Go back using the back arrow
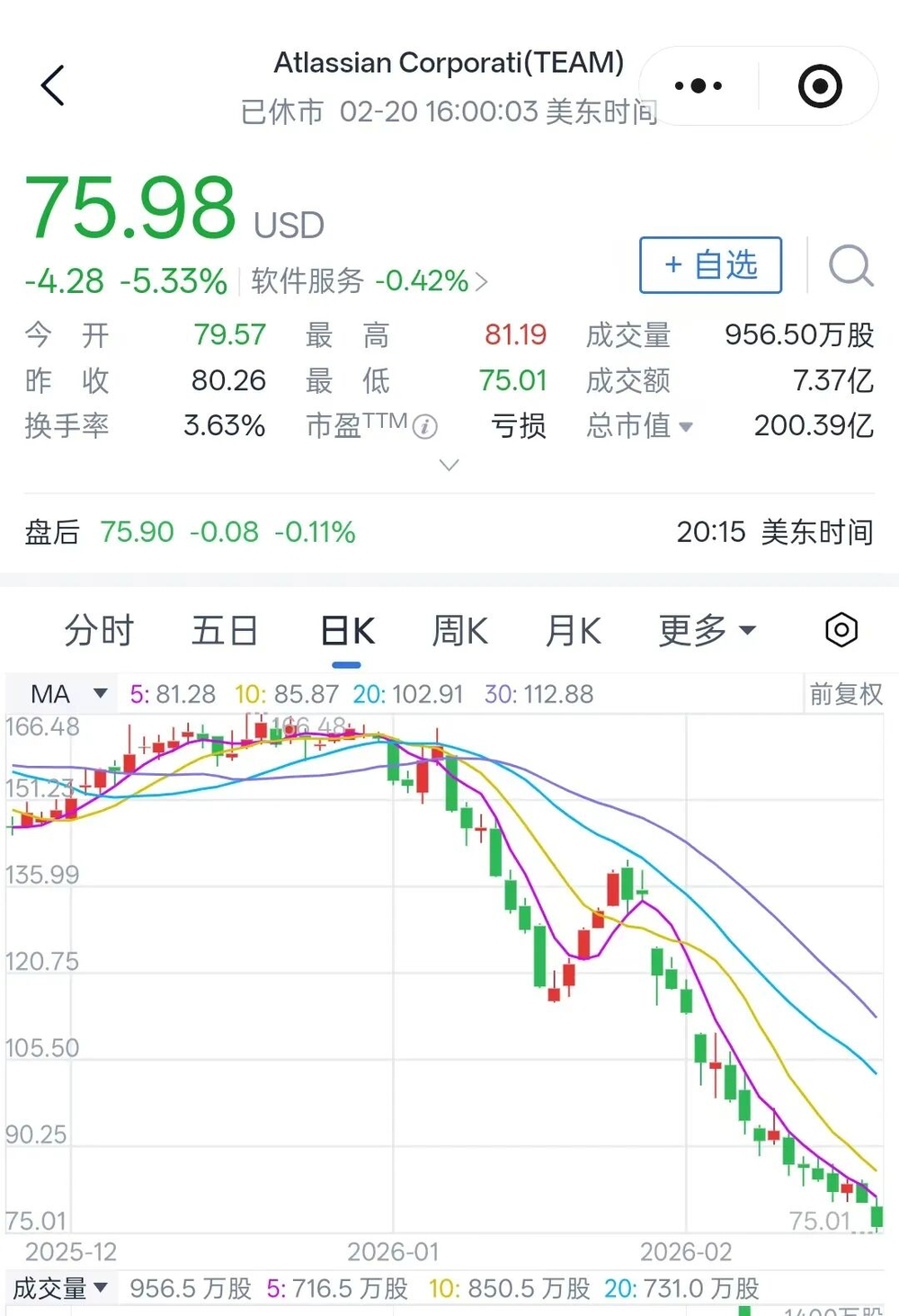 point(53,86)
